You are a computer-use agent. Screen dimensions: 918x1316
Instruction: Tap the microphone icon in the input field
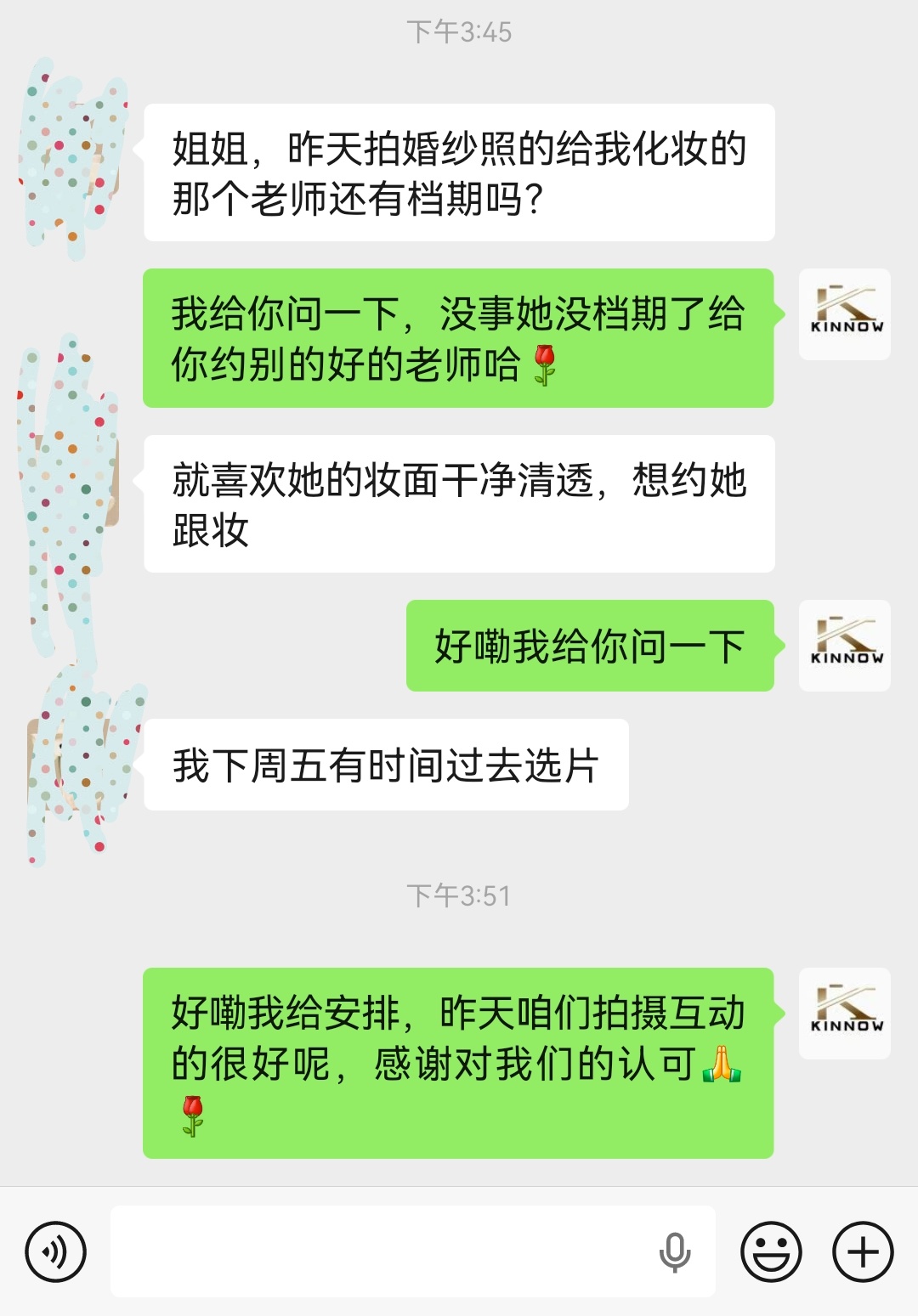pos(675,1251)
